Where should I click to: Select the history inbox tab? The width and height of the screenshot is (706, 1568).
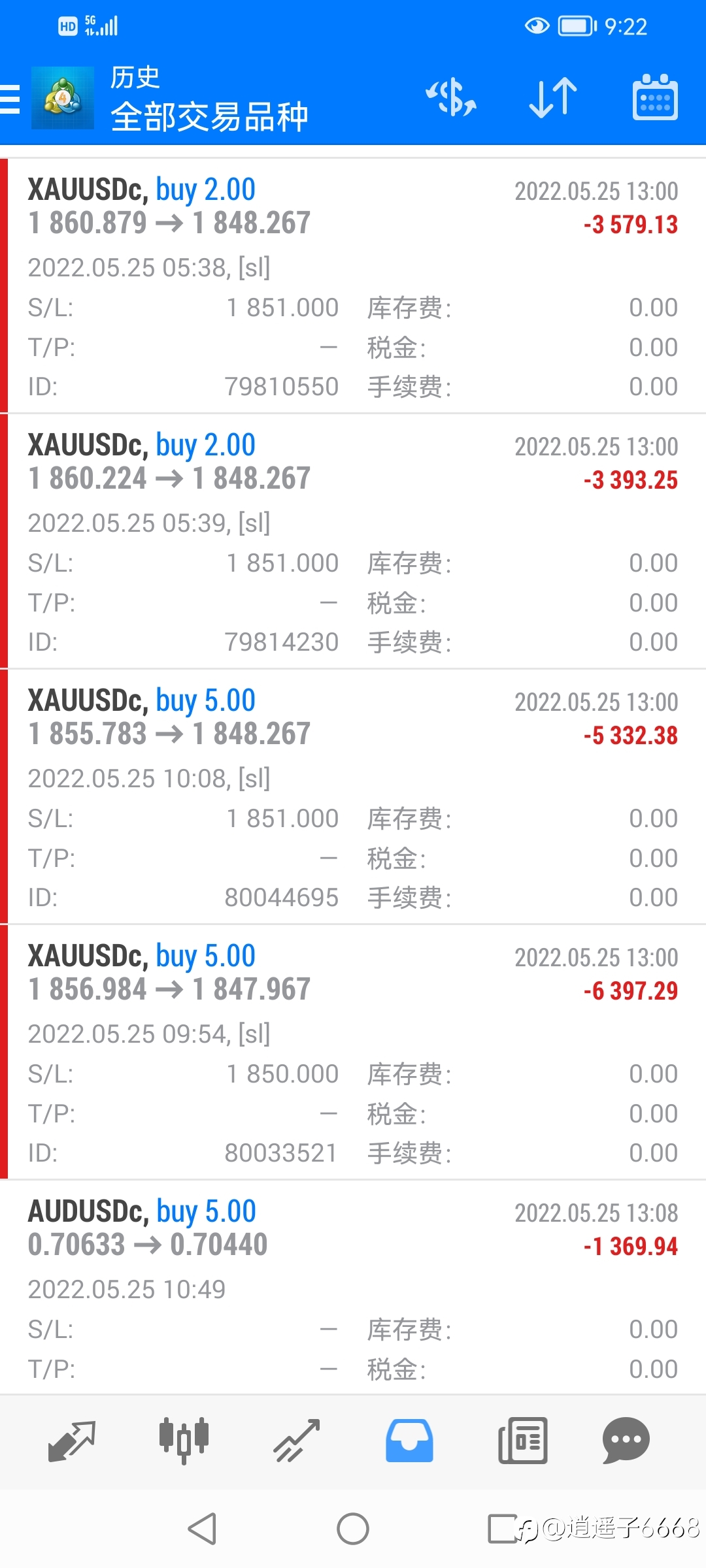tap(409, 1441)
